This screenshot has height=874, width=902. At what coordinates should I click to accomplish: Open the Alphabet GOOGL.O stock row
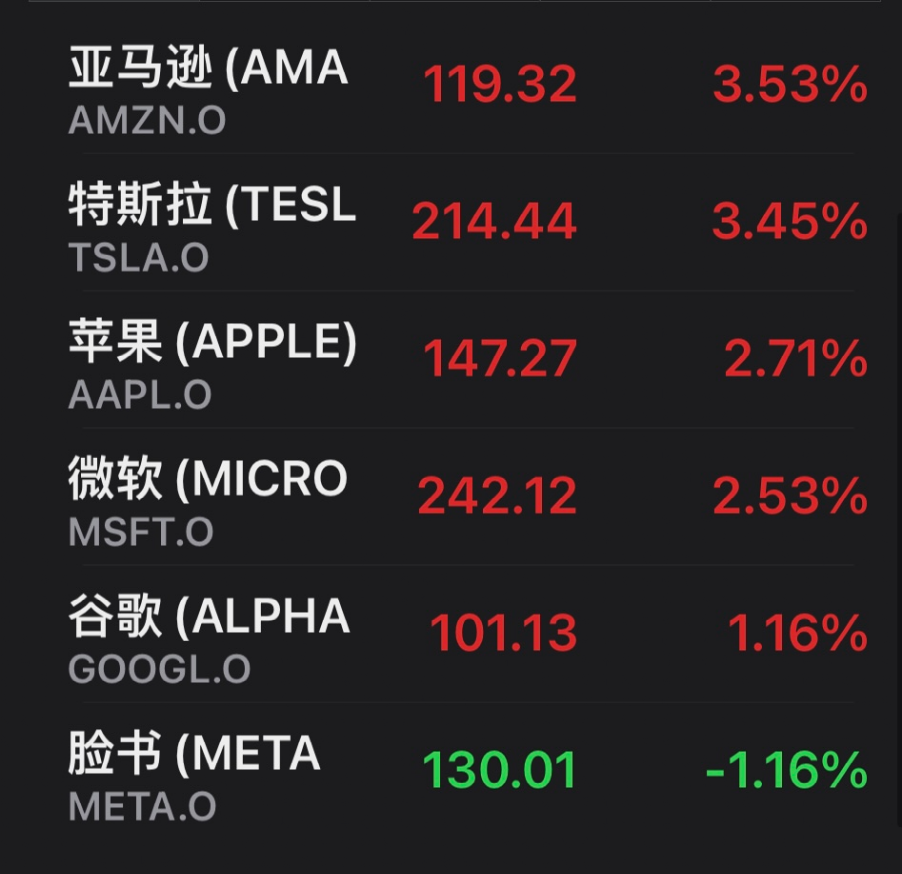coord(450,636)
